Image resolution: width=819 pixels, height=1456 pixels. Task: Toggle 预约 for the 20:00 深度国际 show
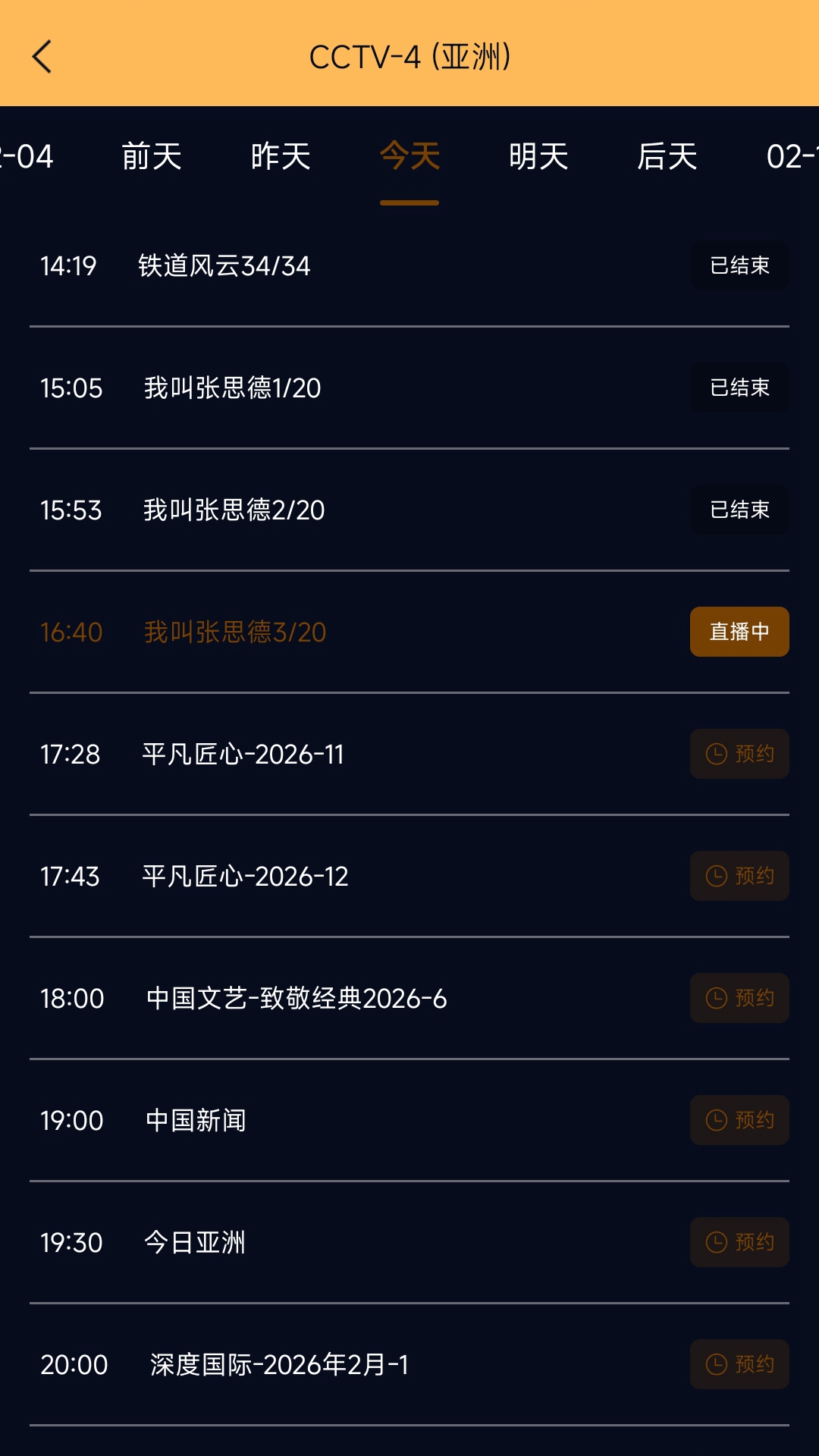pyautogui.click(x=739, y=1364)
